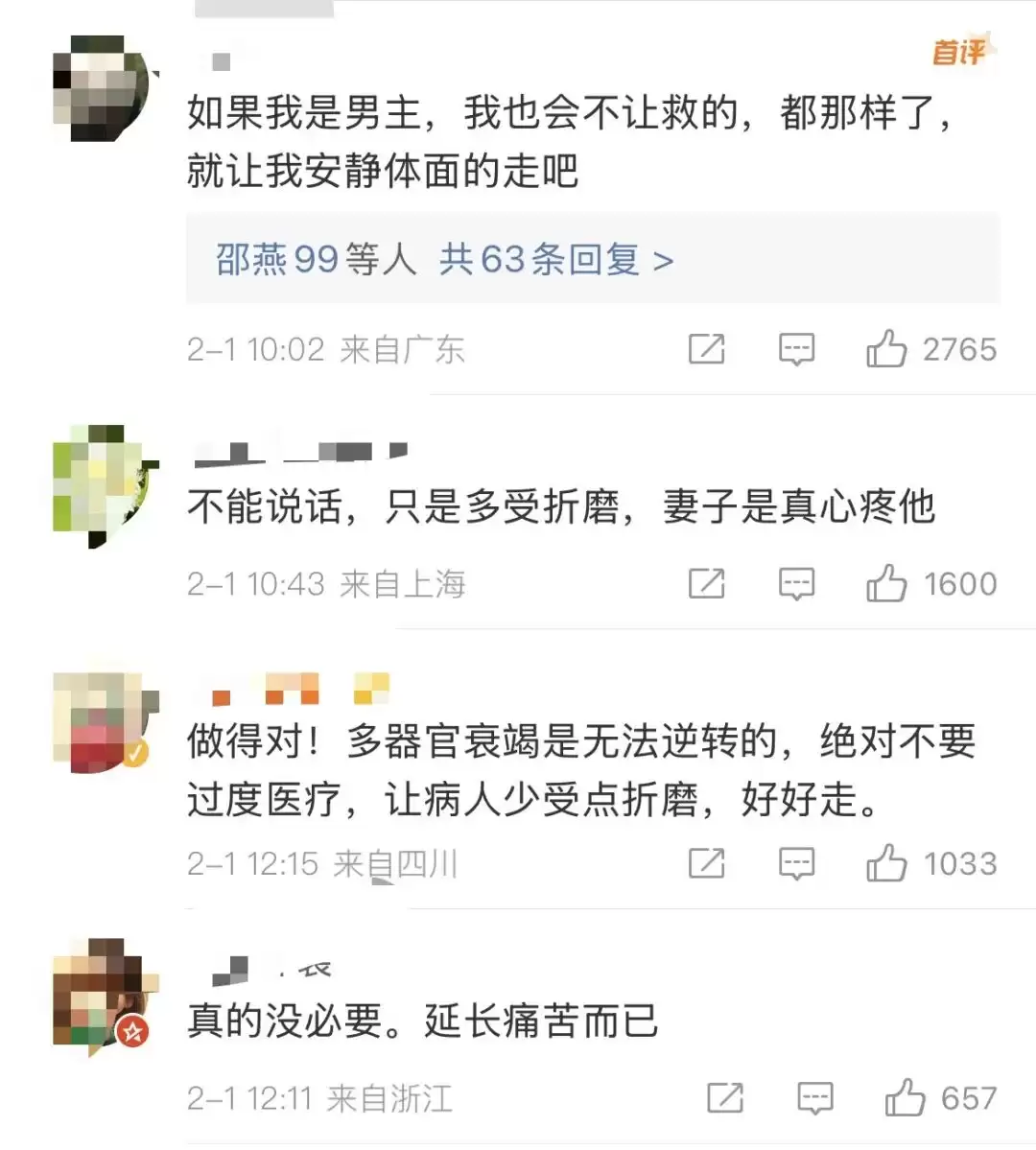Open the 63 replies thread link
This screenshot has width=1036, height=1150.
coord(556,259)
